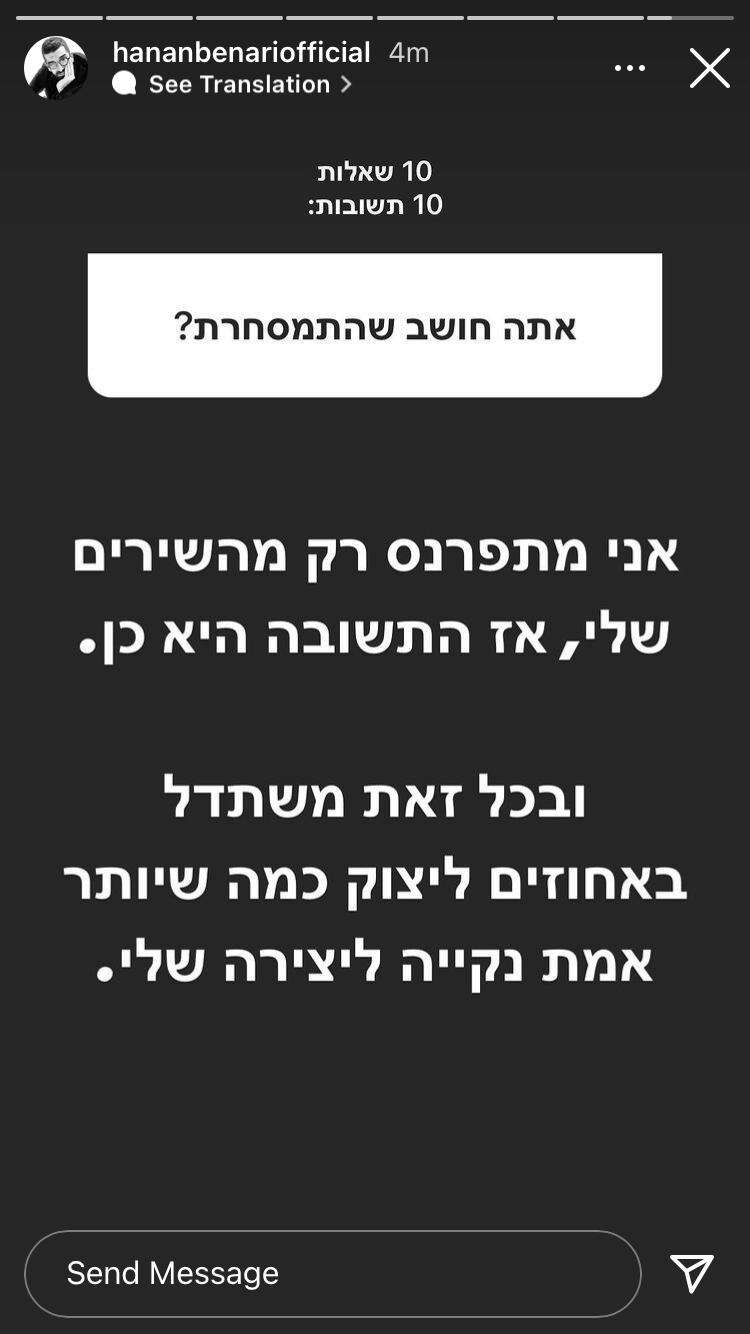750x1334 pixels.
Task: Open hananbenarioofficial's profile picture
Action: pyautogui.click(x=56, y=68)
